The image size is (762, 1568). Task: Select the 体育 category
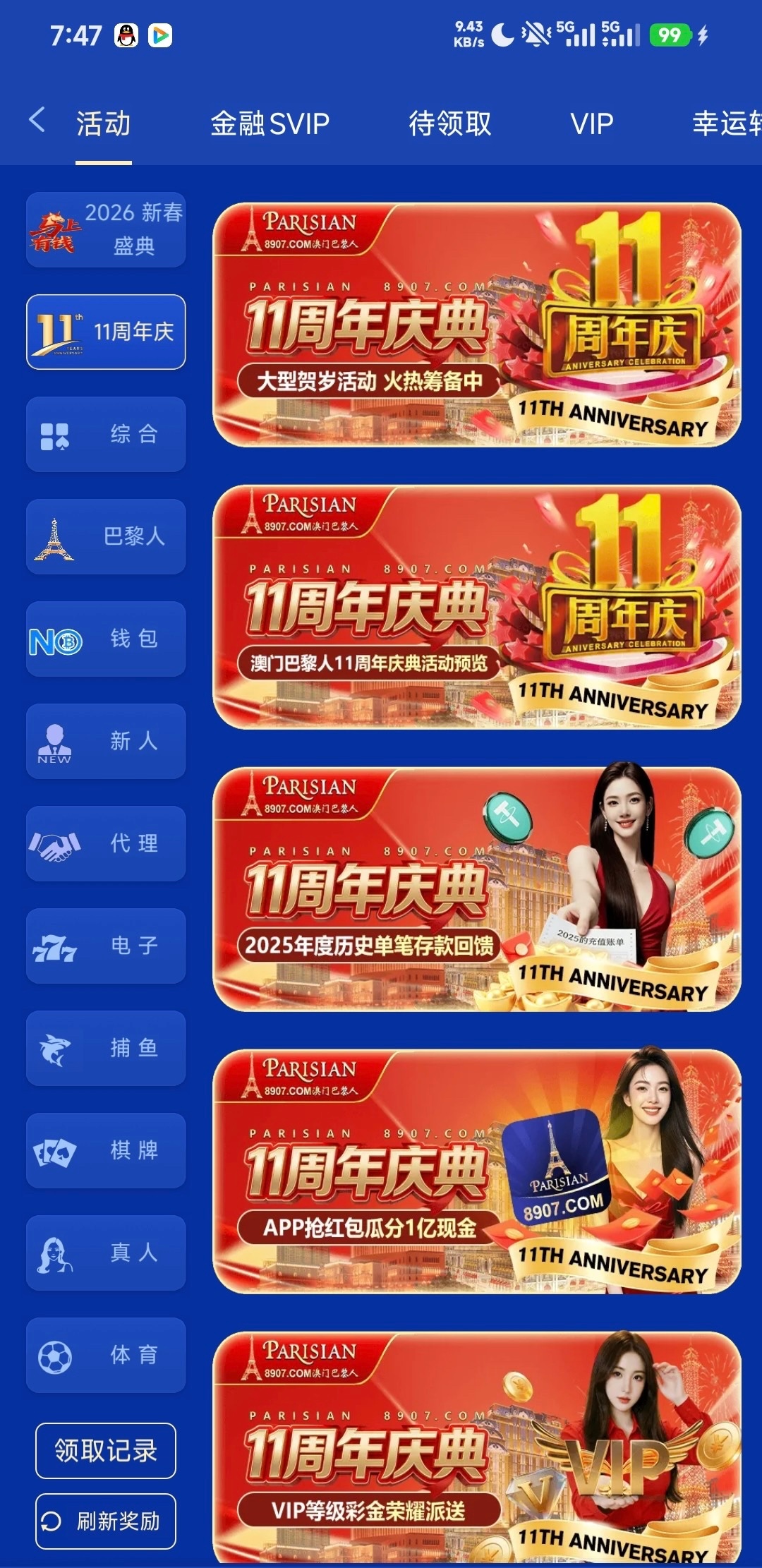[x=106, y=1355]
